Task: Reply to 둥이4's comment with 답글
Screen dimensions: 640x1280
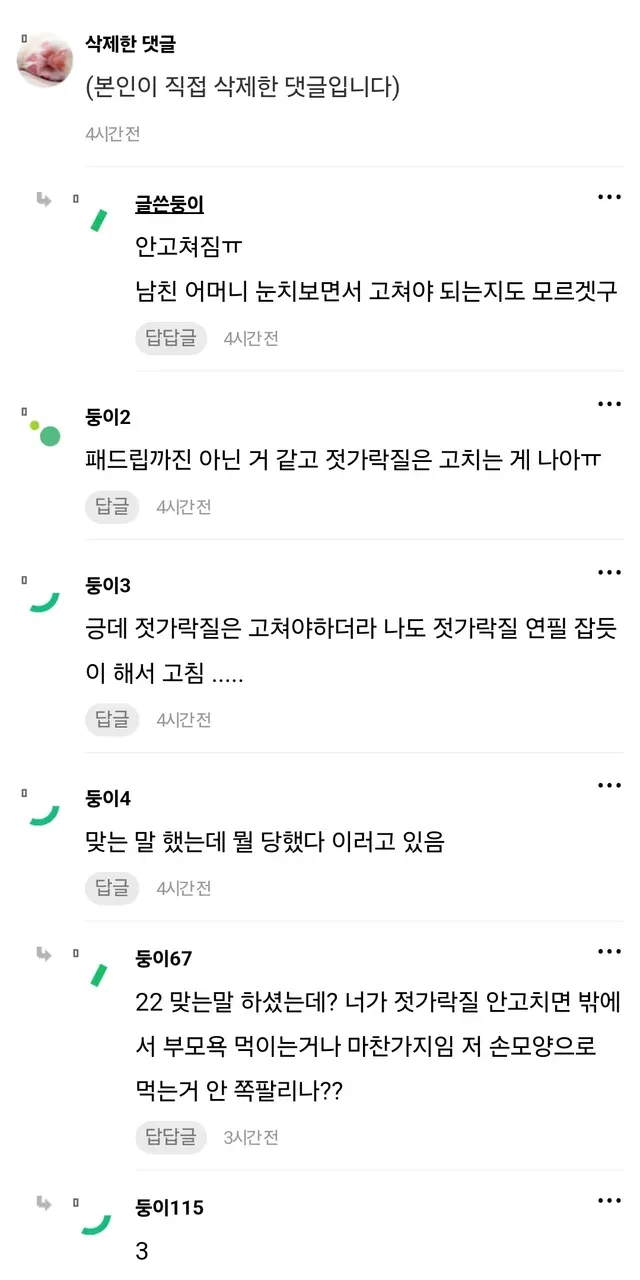Action: coord(112,887)
